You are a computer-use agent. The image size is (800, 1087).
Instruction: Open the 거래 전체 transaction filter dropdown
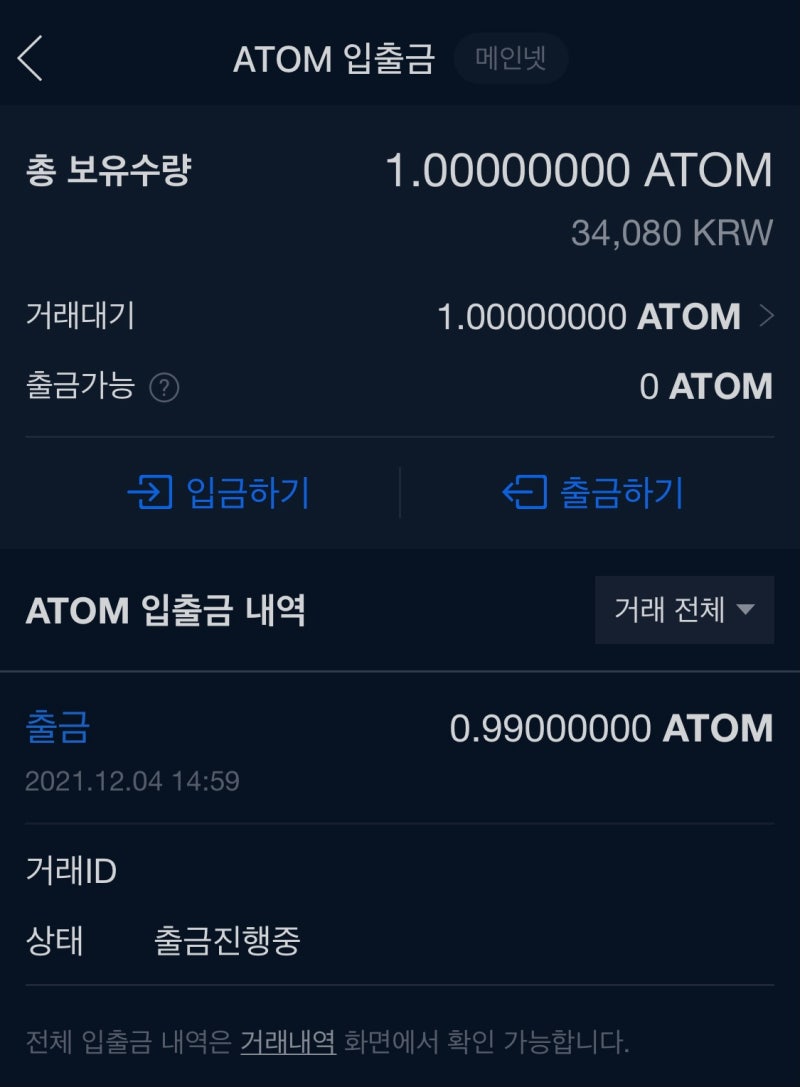point(683,610)
